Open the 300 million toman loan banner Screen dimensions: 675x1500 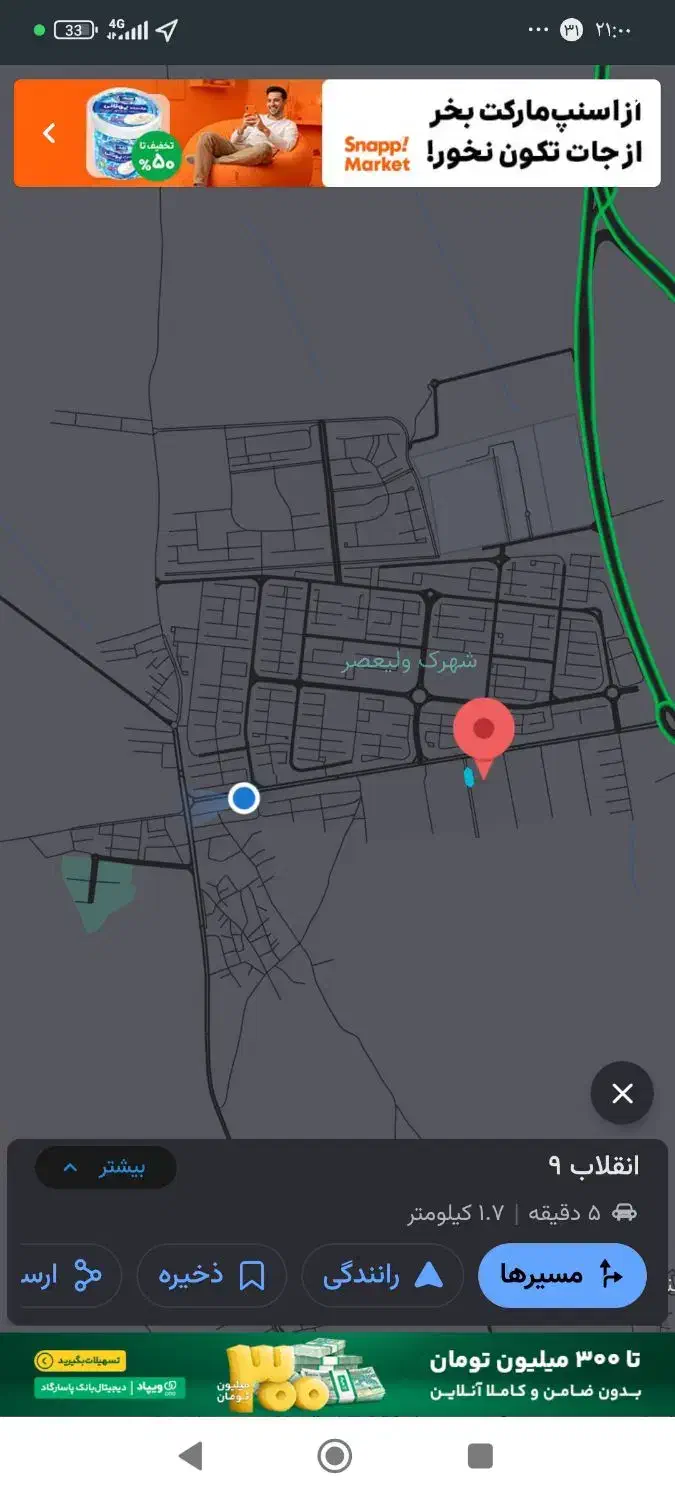337,1375
